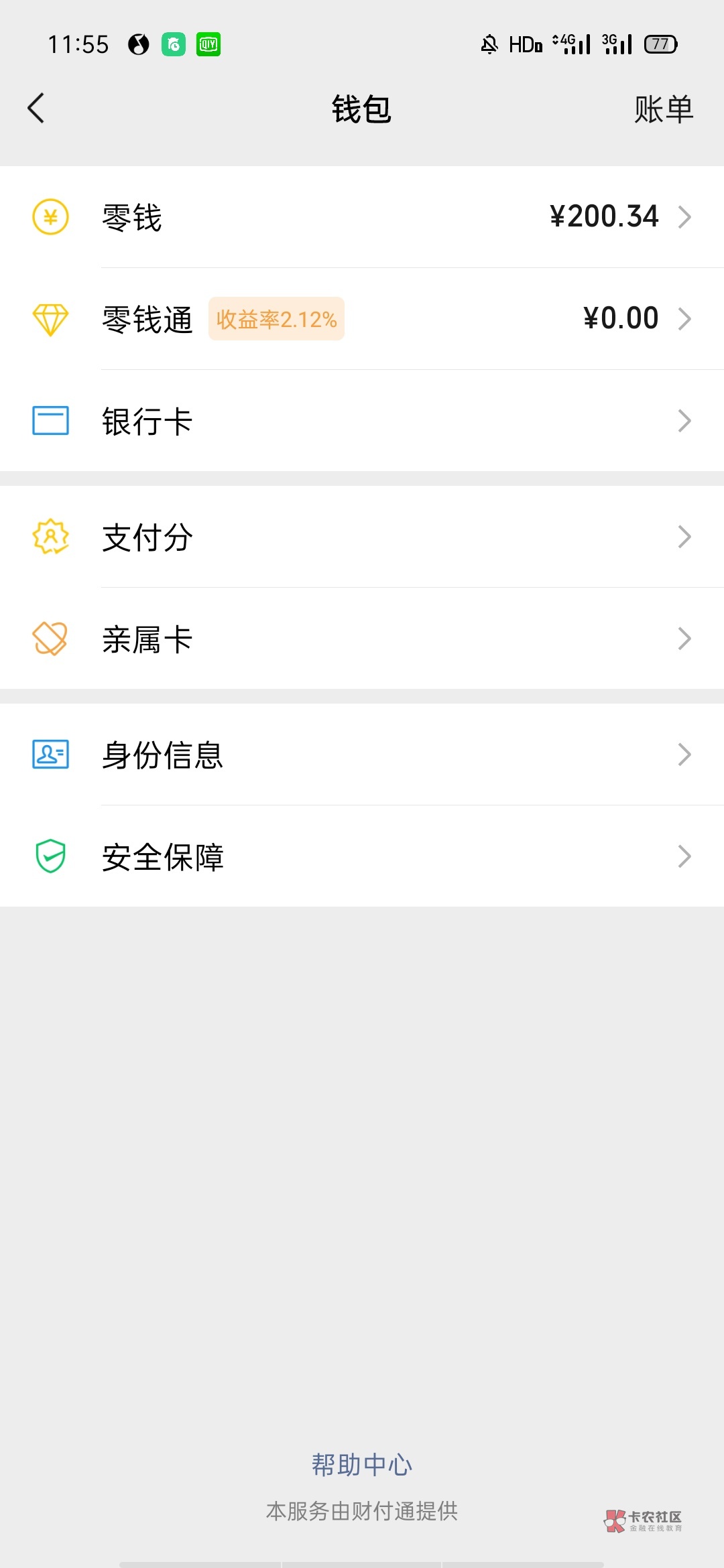This screenshot has height=1568, width=724.
Task: Go back from the 钱包 page
Action: pyautogui.click(x=36, y=109)
